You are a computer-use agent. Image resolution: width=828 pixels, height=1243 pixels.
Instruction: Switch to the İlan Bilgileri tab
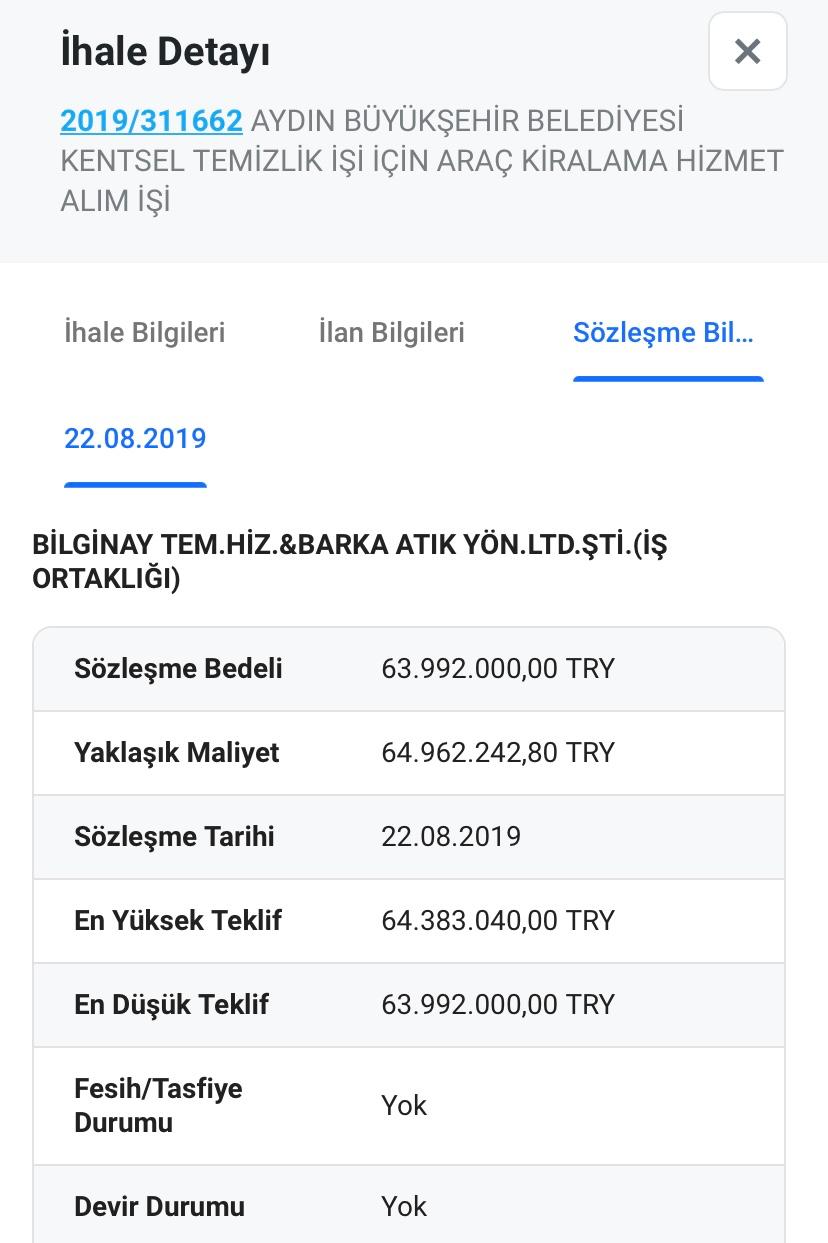tap(391, 333)
